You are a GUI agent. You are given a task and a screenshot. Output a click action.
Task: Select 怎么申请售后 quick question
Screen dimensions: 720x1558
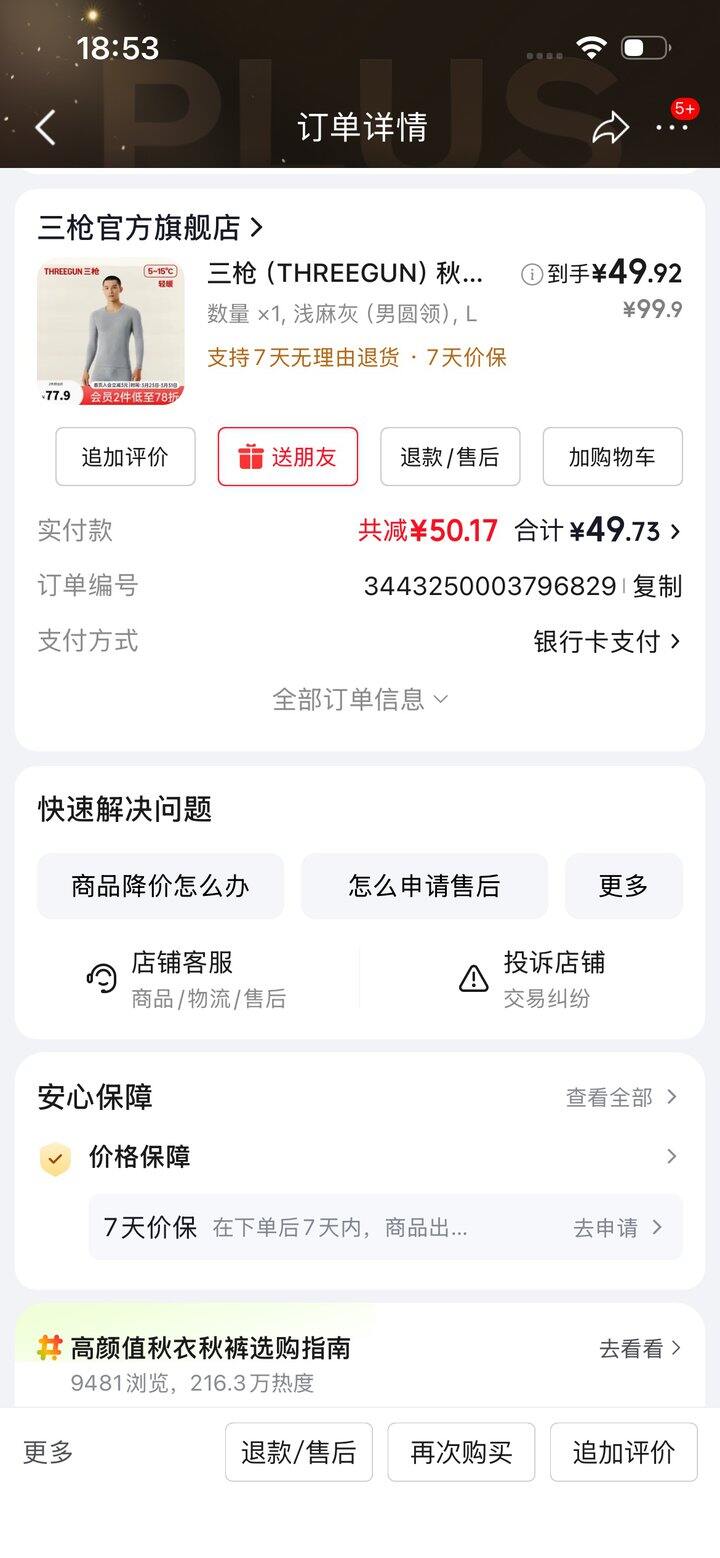pos(424,886)
